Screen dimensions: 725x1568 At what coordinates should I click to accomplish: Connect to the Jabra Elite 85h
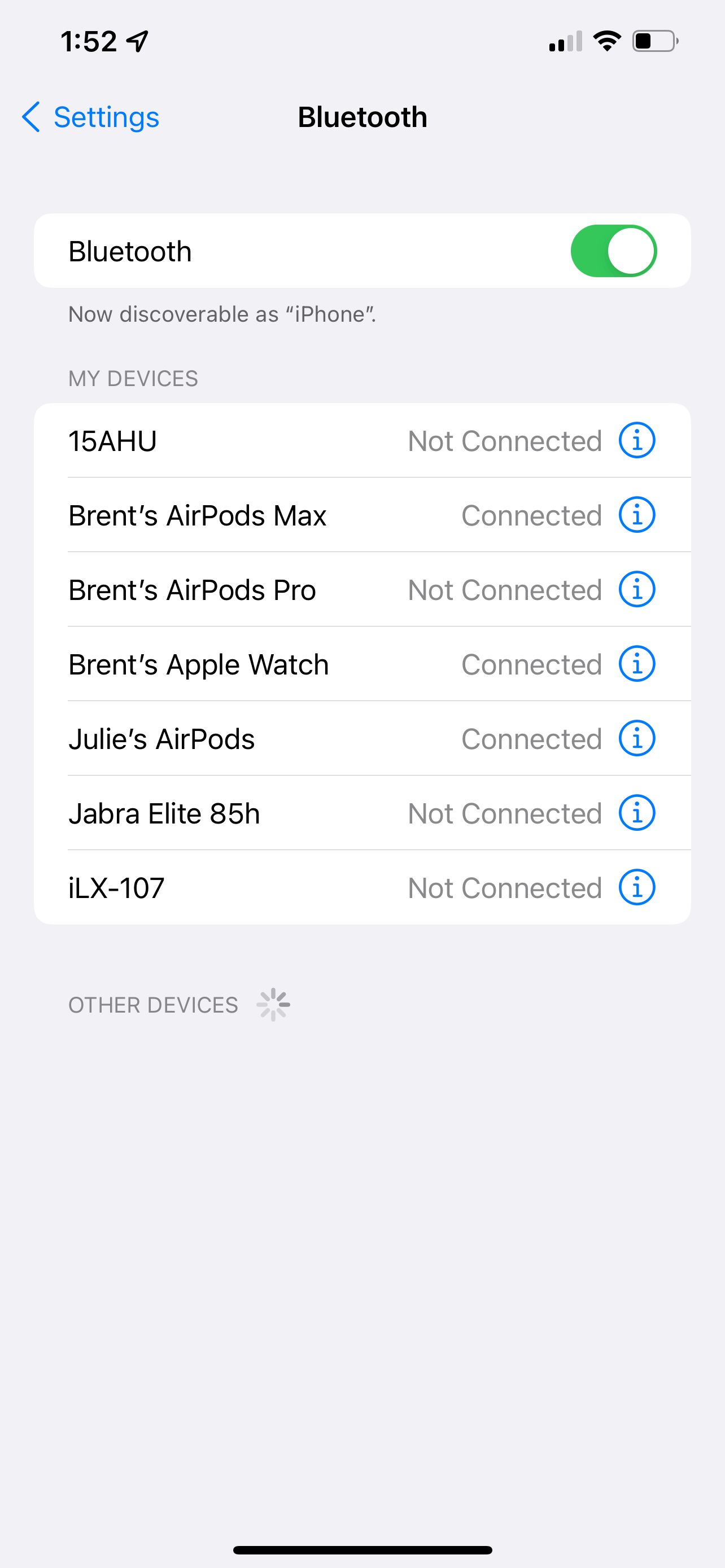[x=243, y=813]
